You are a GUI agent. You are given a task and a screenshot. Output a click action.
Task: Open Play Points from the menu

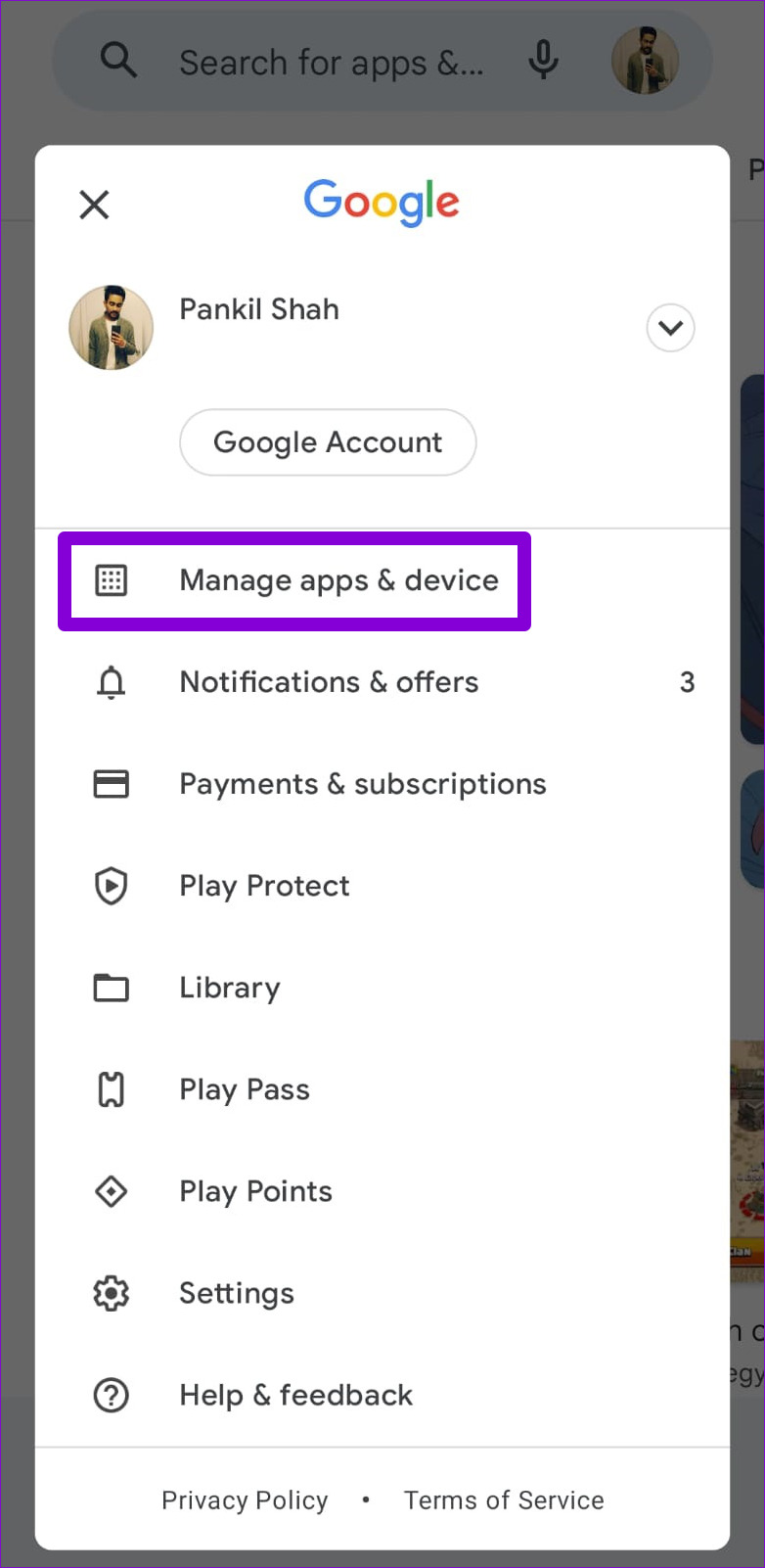[x=255, y=1191]
